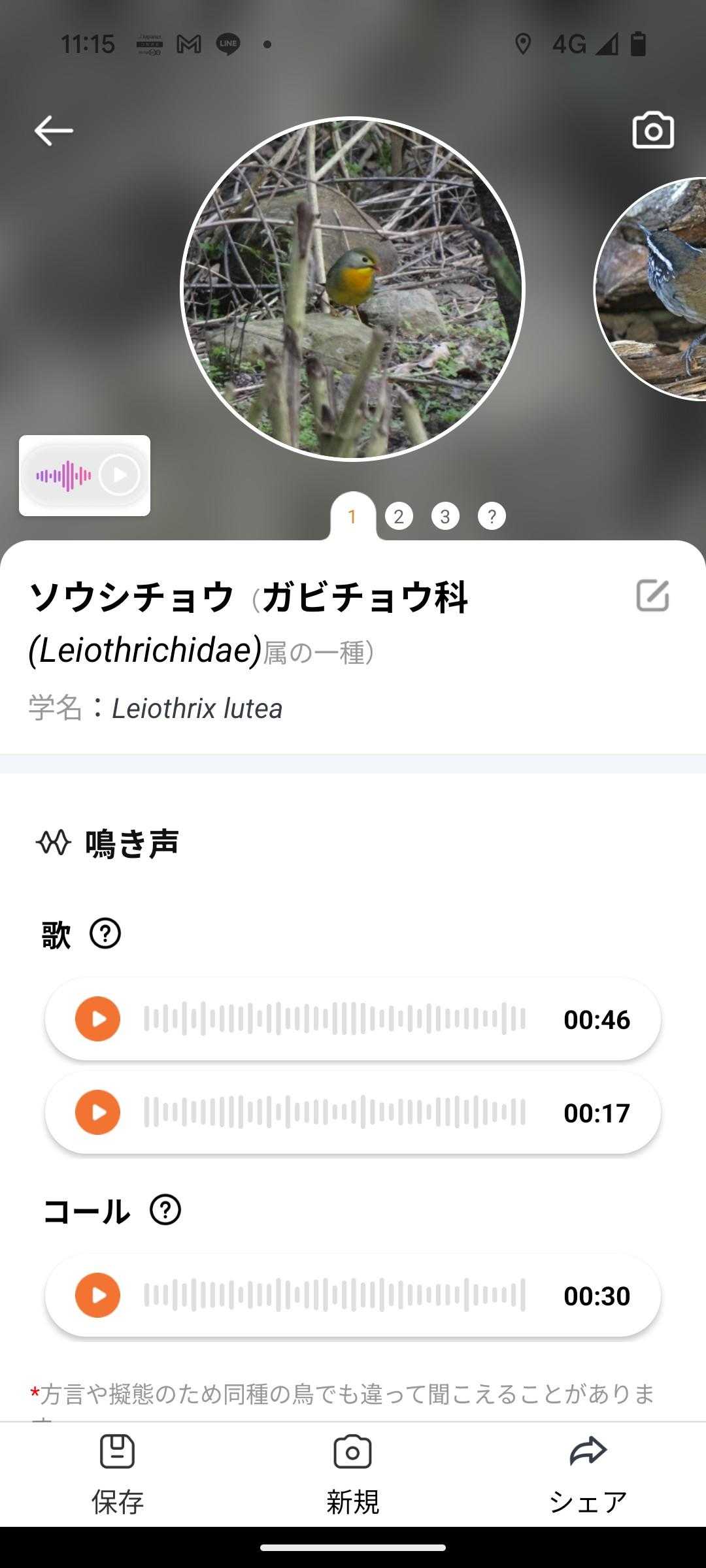View the large ソウシチョウ photo
This screenshot has width=706, height=1568.
(x=352, y=289)
